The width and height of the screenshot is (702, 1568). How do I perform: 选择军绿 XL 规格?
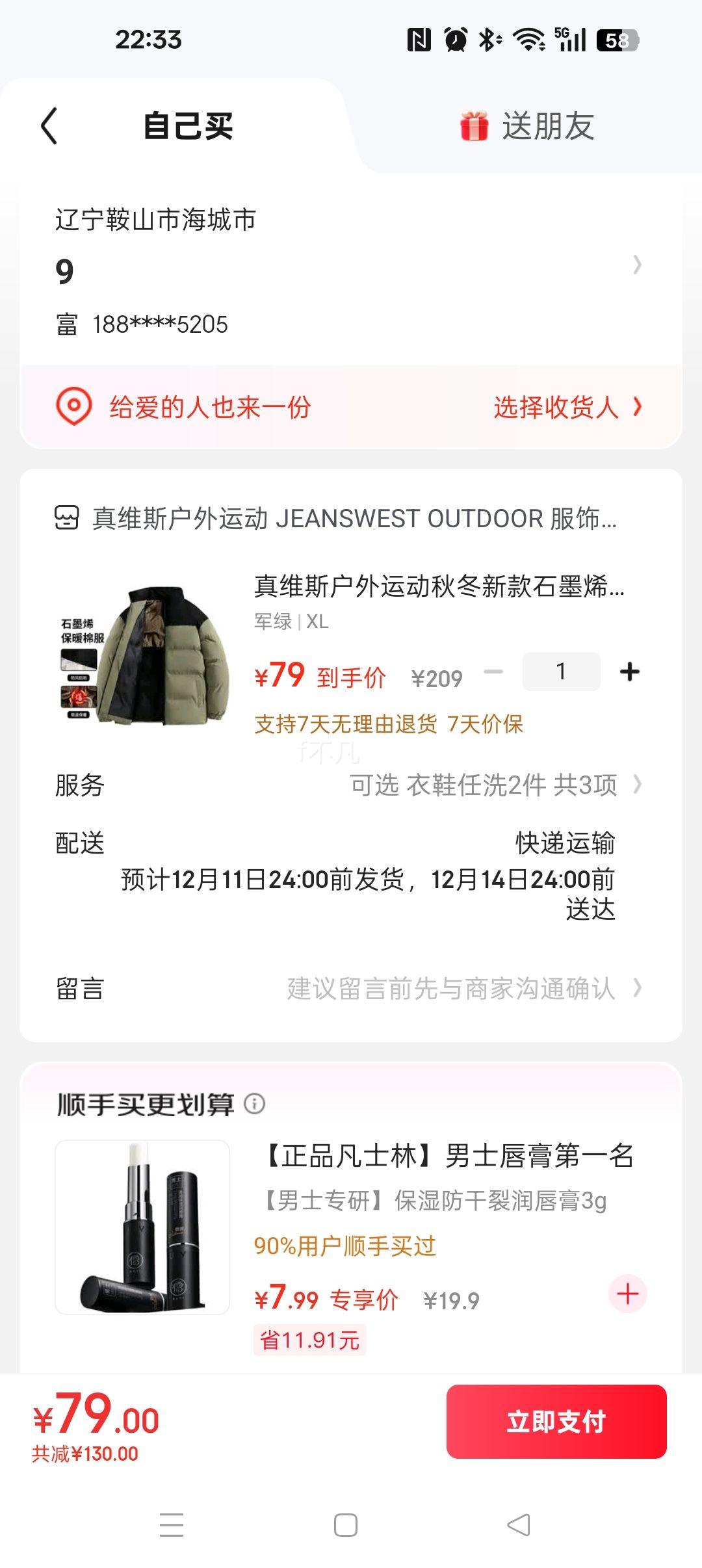(x=292, y=622)
